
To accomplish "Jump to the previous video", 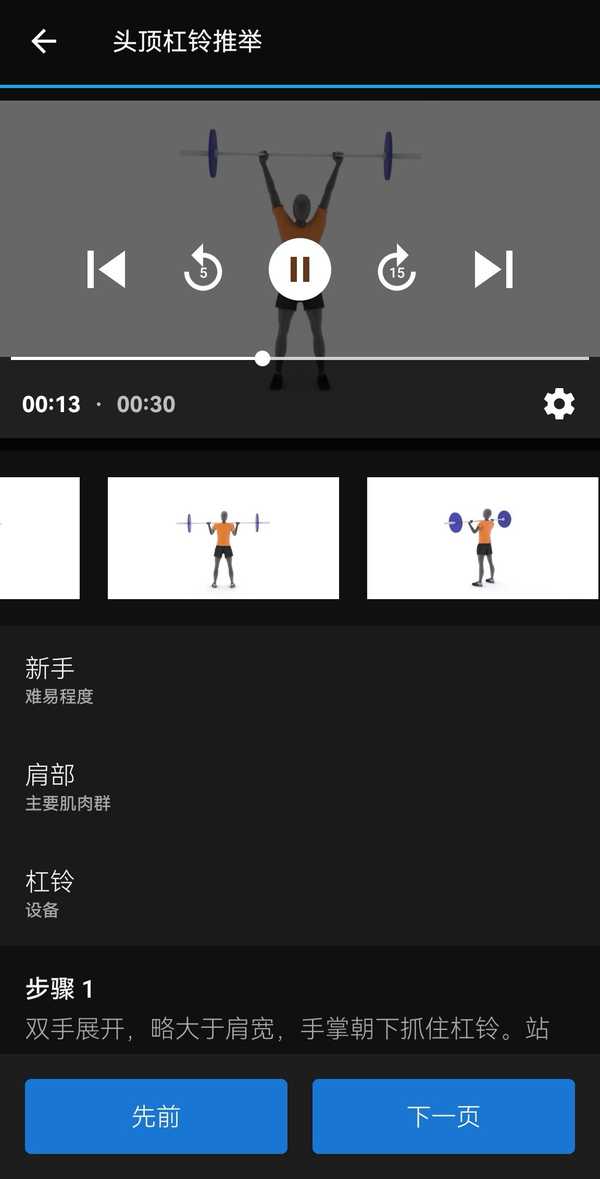I will click(x=106, y=269).
